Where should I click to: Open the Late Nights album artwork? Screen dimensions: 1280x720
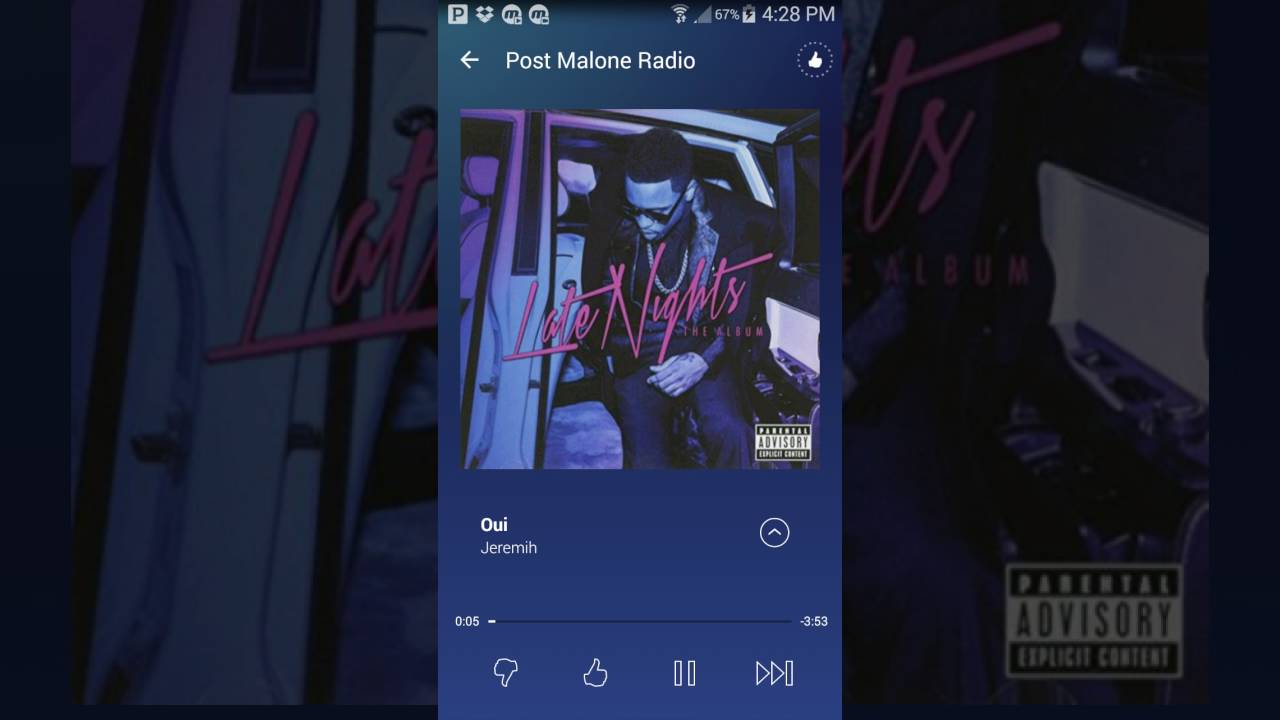click(x=639, y=289)
